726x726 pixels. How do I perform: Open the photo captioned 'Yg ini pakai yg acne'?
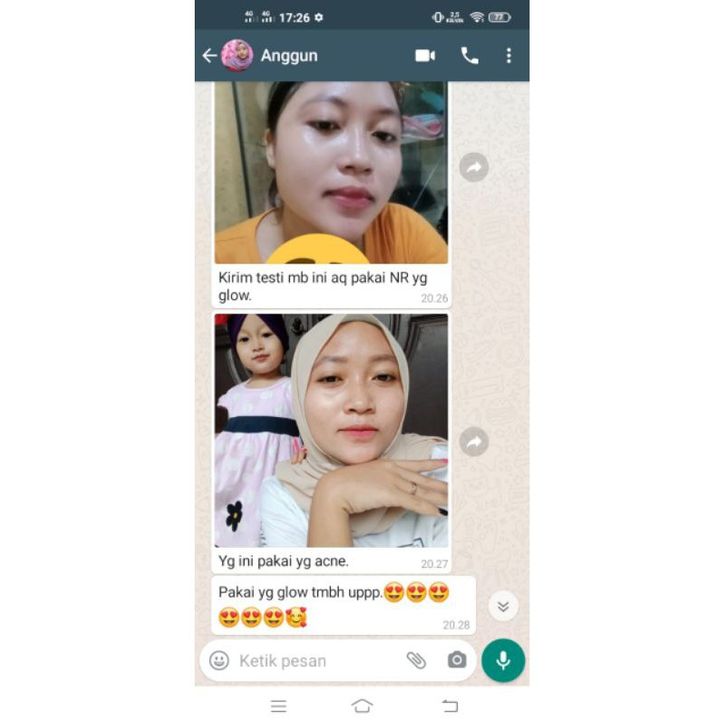point(331,430)
